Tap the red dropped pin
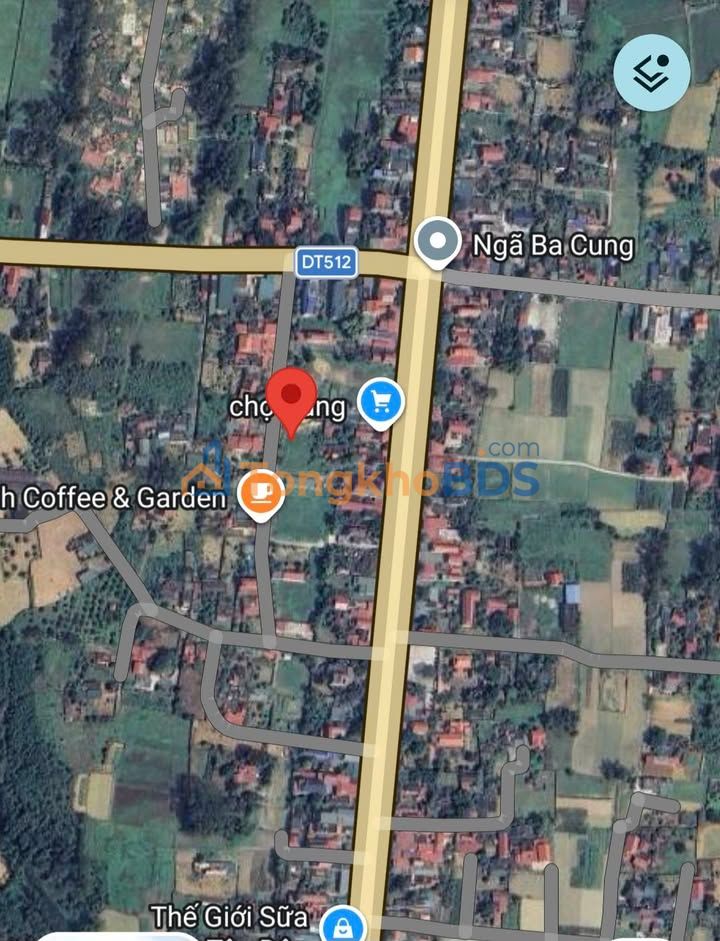The height and width of the screenshot is (941, 720). coord(291,399)
